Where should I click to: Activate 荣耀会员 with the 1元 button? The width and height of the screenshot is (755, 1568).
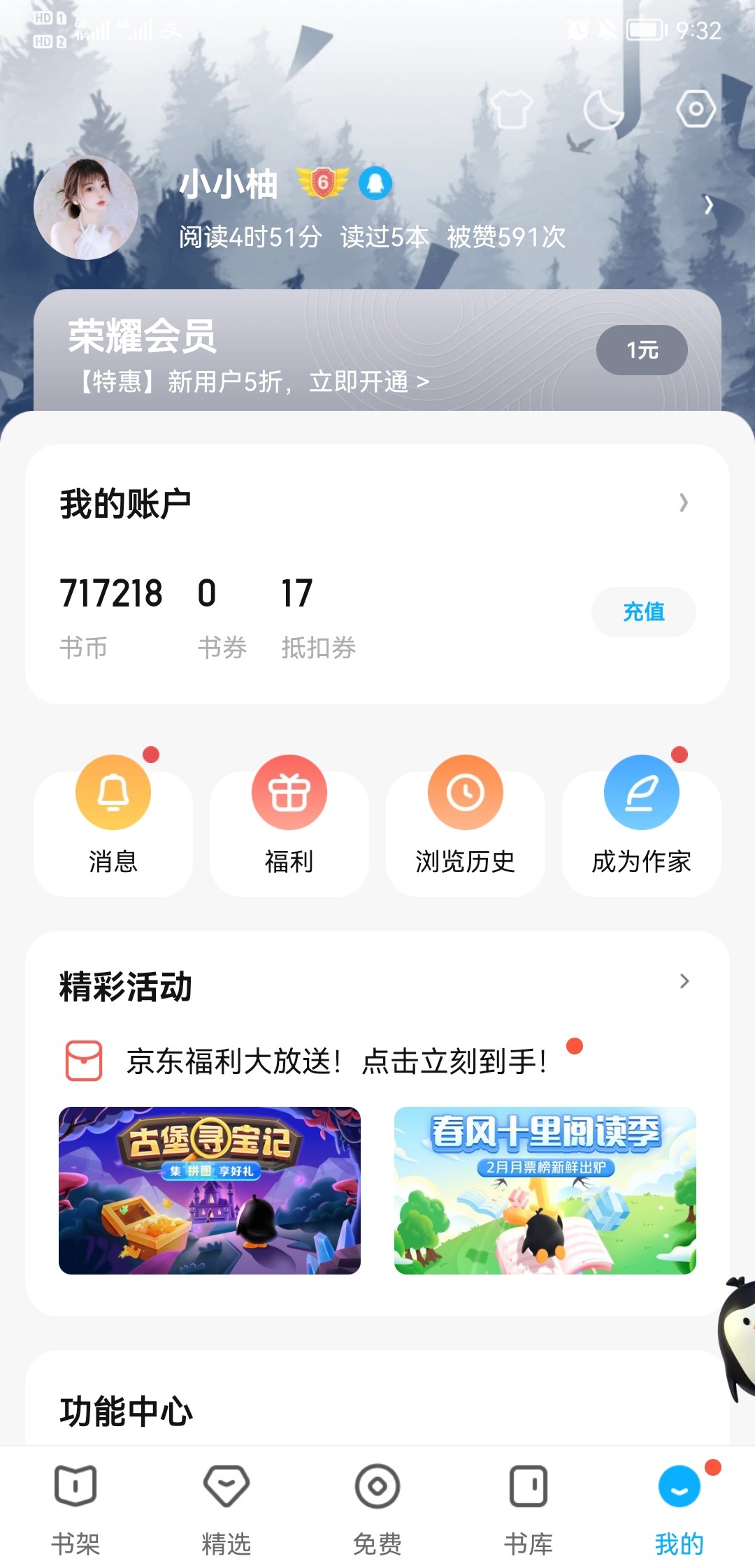641,350
